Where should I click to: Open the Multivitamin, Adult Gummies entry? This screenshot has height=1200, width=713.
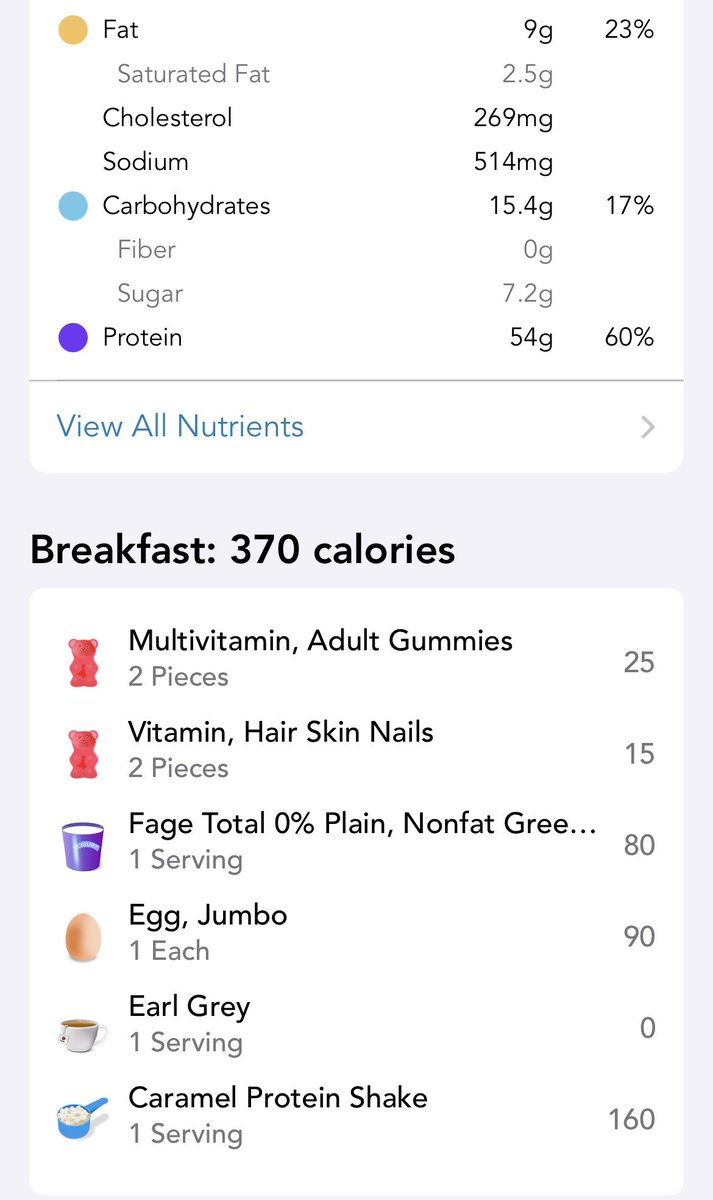click(x=356, y=660)
